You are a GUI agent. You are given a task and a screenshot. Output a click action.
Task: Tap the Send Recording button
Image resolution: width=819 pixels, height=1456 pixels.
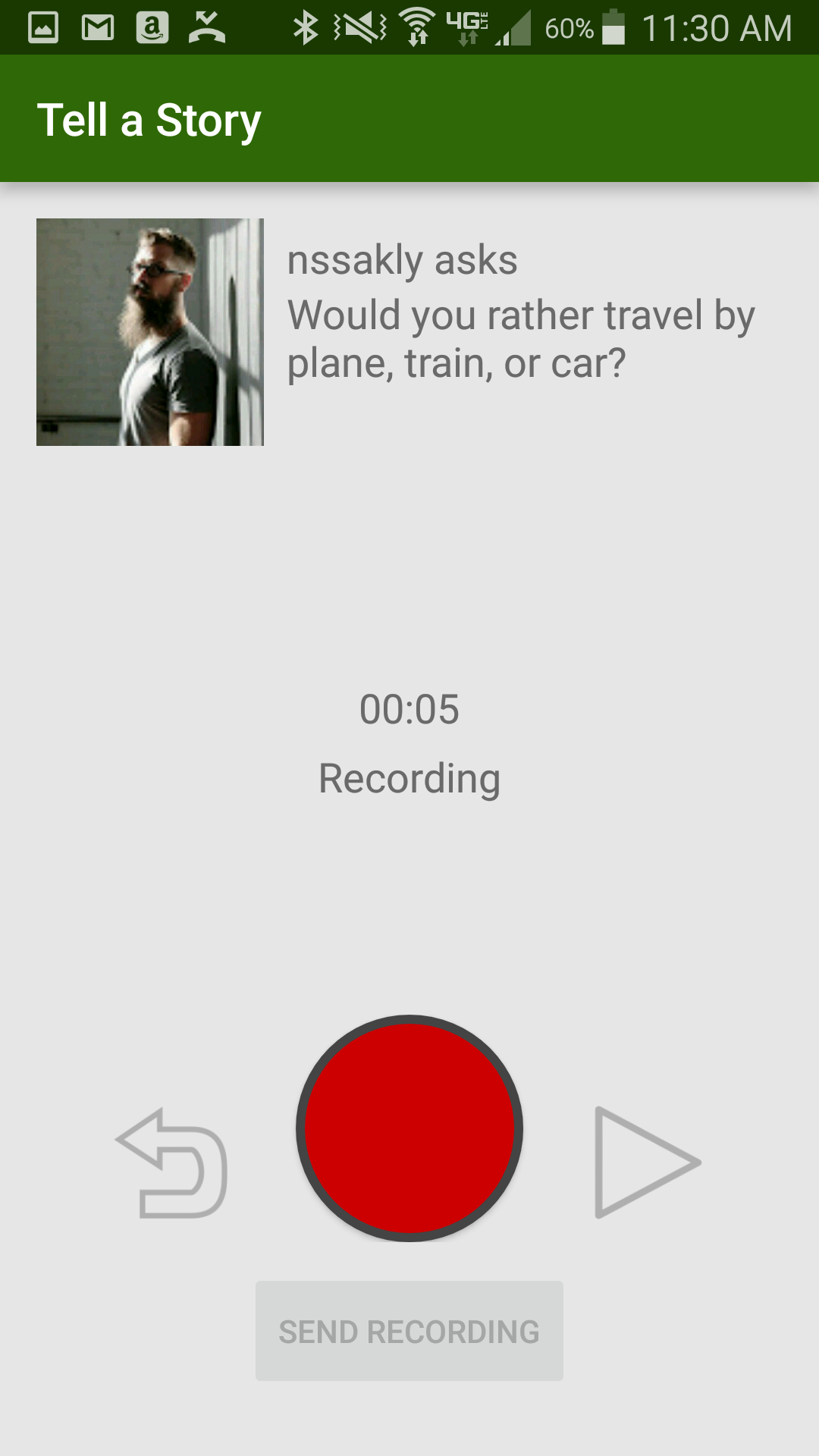409,1331
